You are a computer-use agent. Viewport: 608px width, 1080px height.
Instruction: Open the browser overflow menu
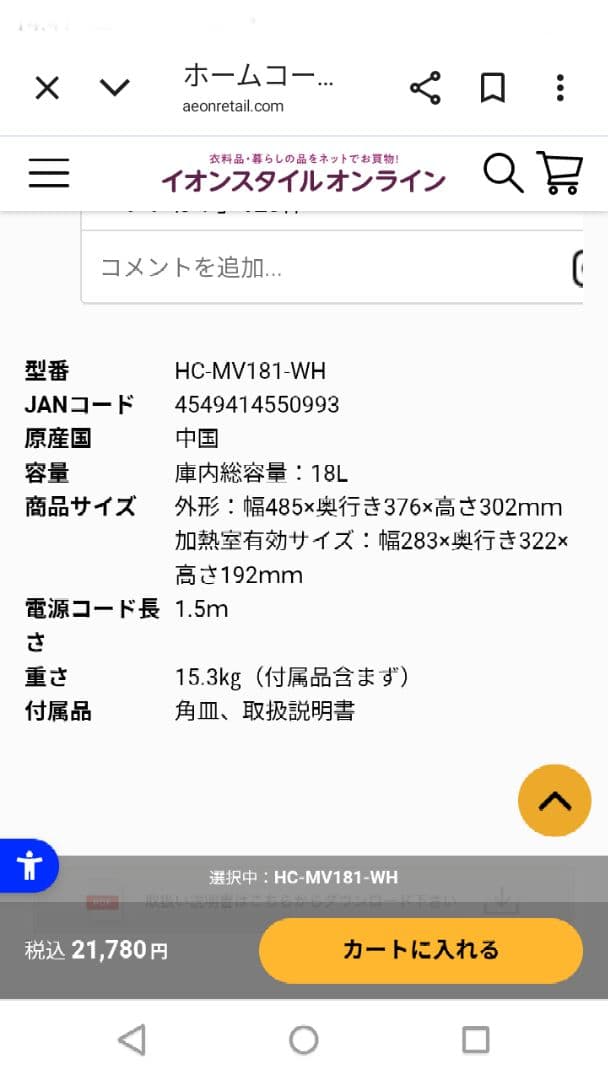click(560, 88)
